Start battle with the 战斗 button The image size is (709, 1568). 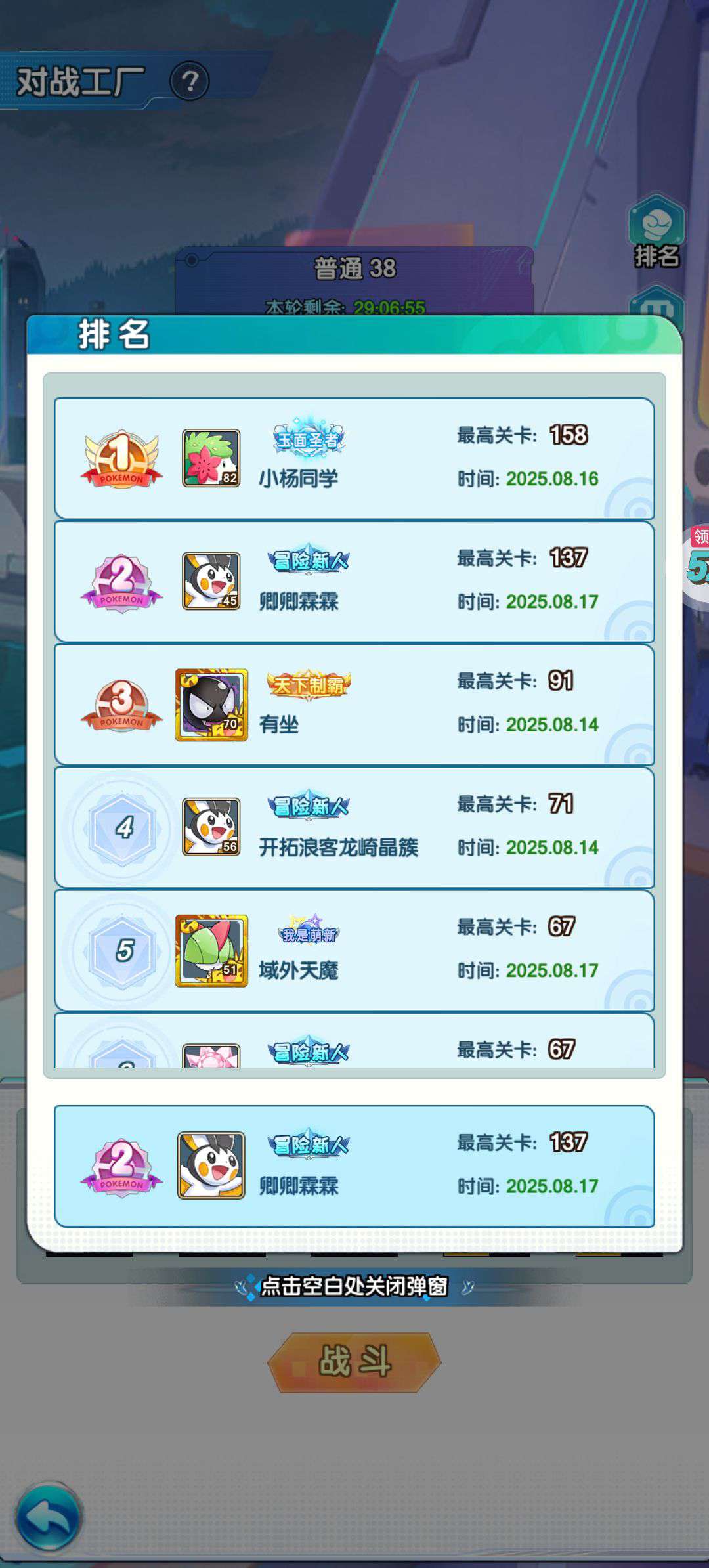(354, 1362)
